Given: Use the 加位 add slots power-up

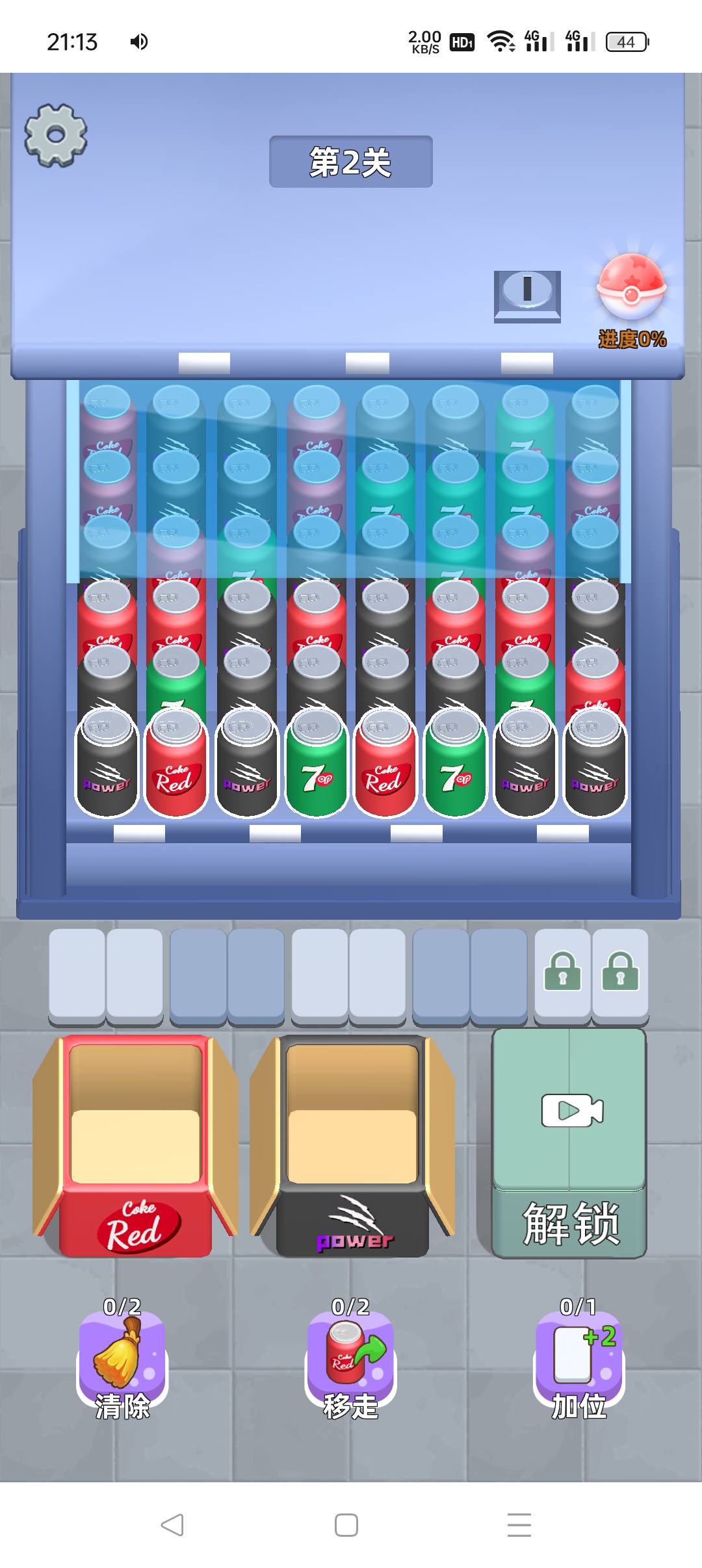Looking at the screenshot, I should coord(578,1360).
